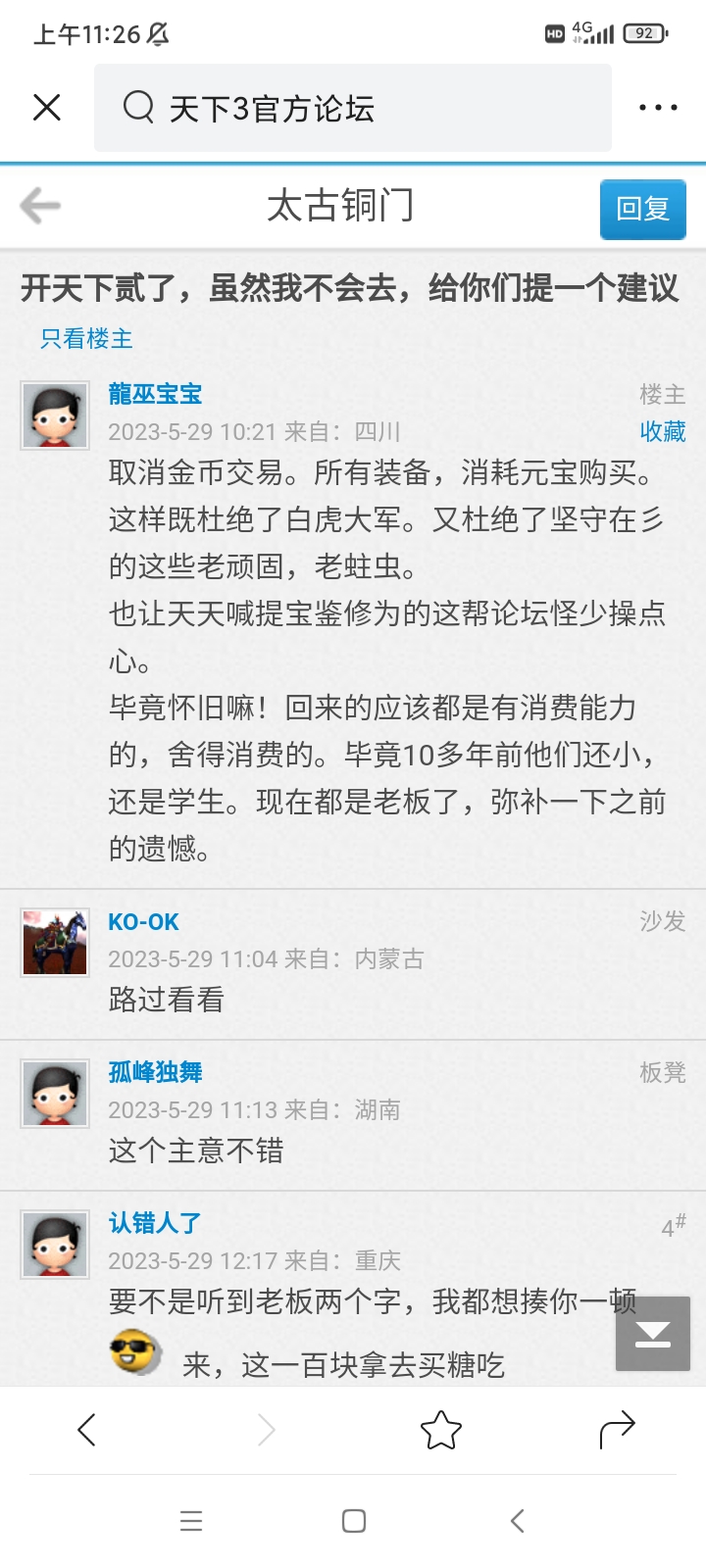Go back with the forum's left arrow

pyautogui.click(x=40, y=206)
